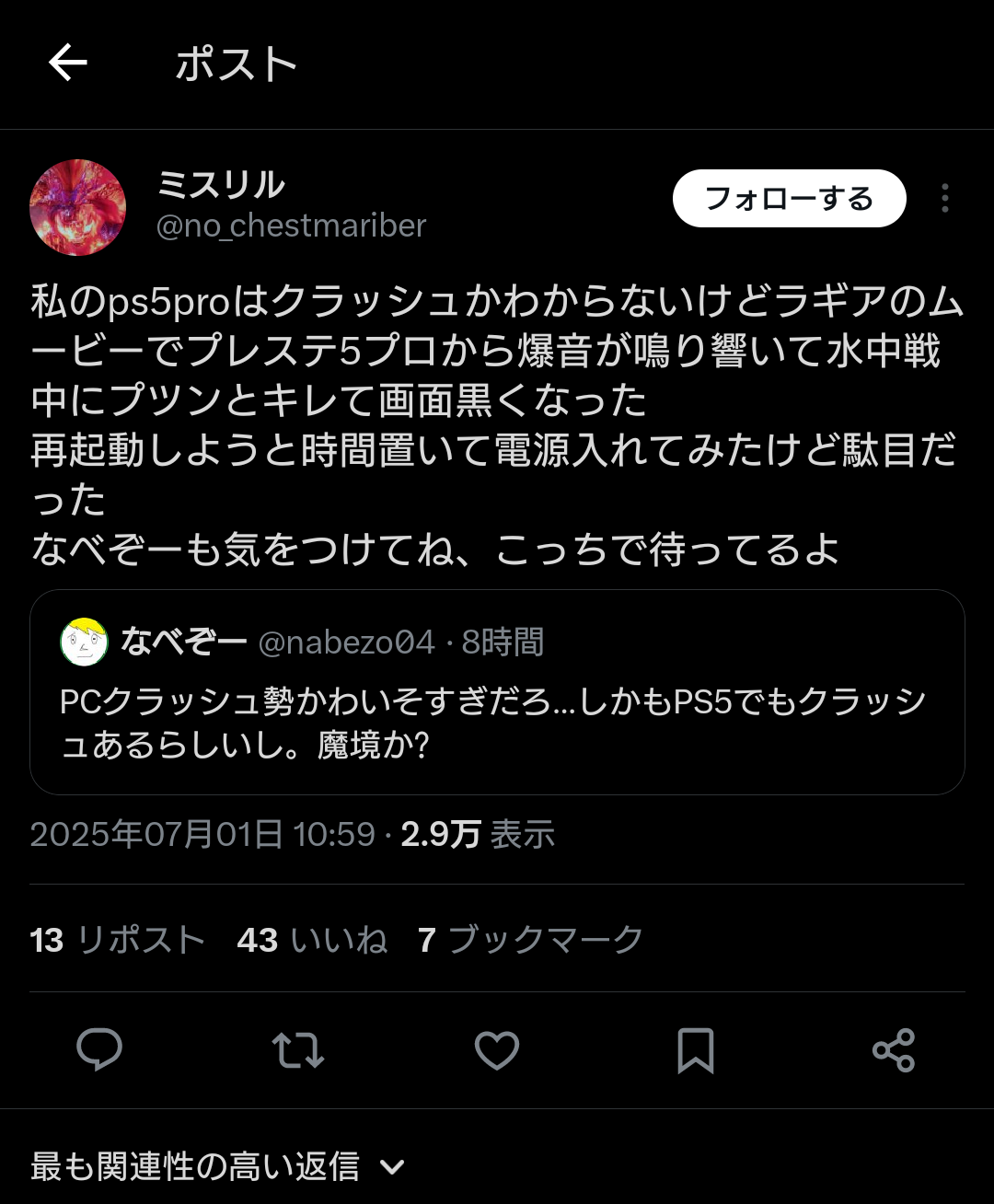Screen dimensions: 994x1204
Task: Tap the フォローする button
Action: (x=789, y=198)
